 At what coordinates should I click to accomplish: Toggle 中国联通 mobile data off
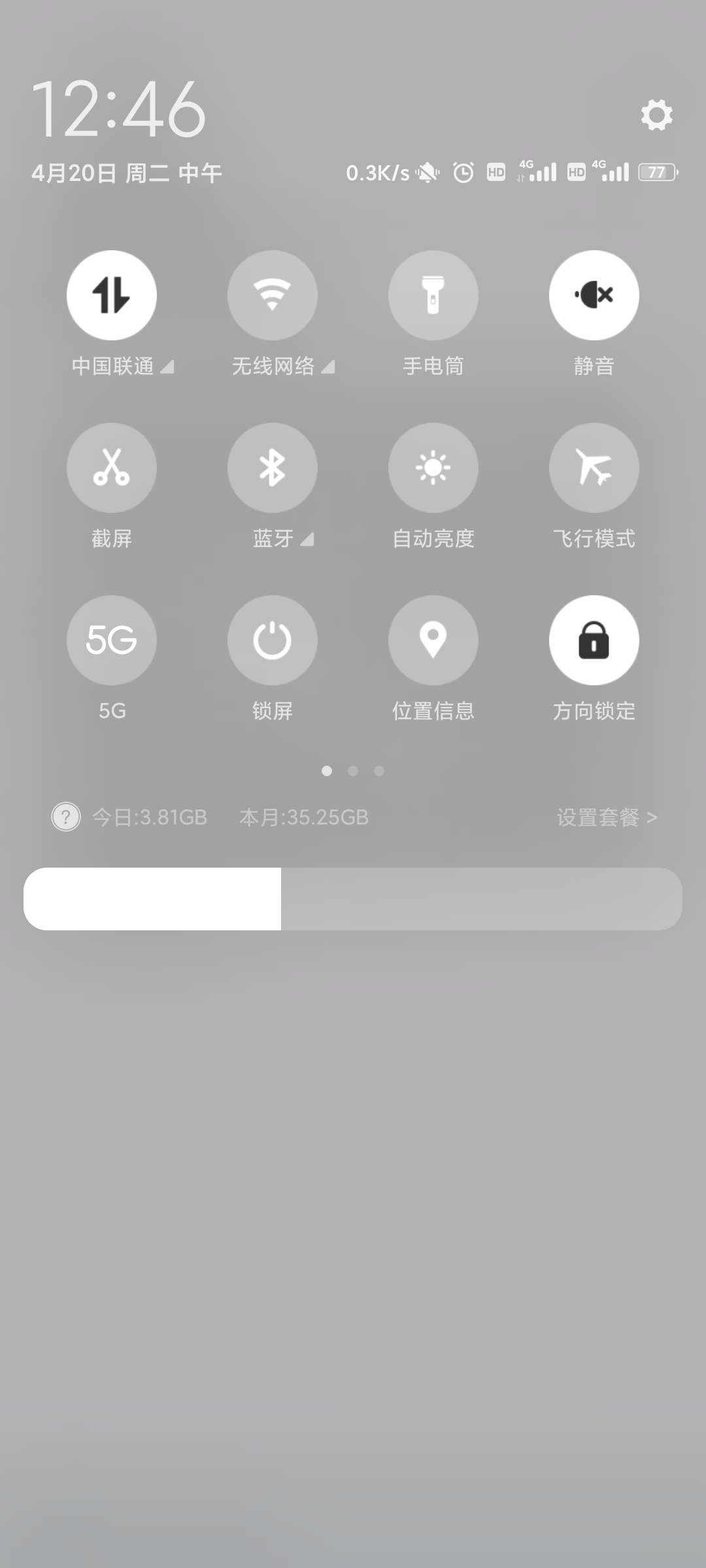click(112, 295)
